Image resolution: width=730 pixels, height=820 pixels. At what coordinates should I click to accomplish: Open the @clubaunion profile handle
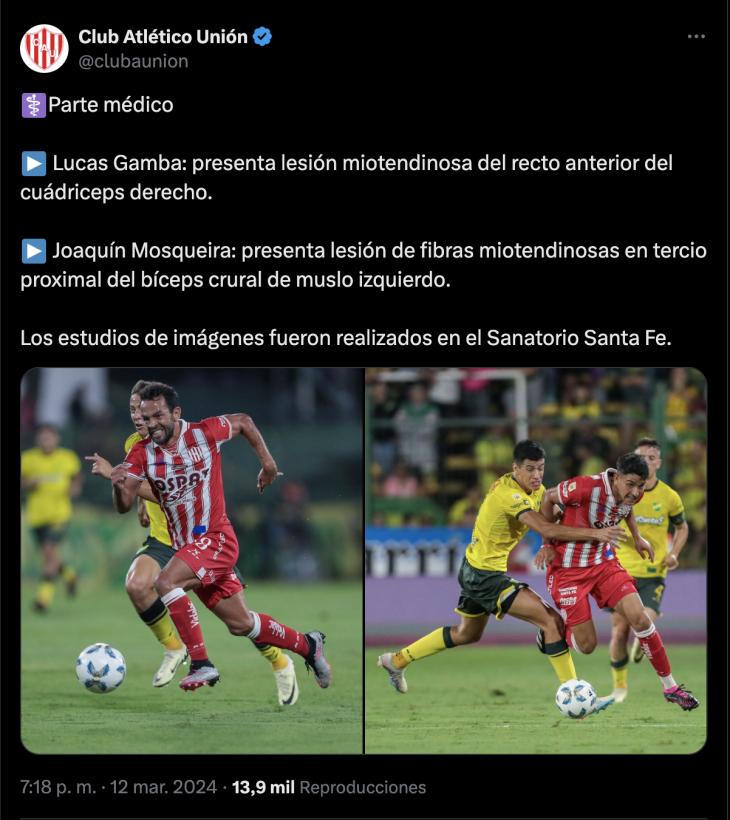pyautogui.click(x=132, y=61)
